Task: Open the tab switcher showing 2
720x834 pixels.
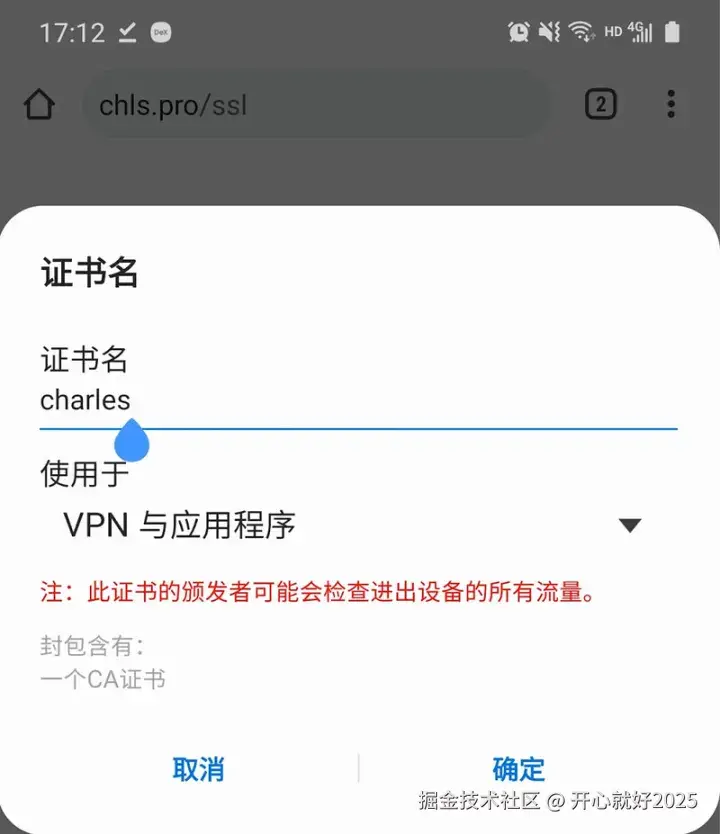Action: point(600,104)
